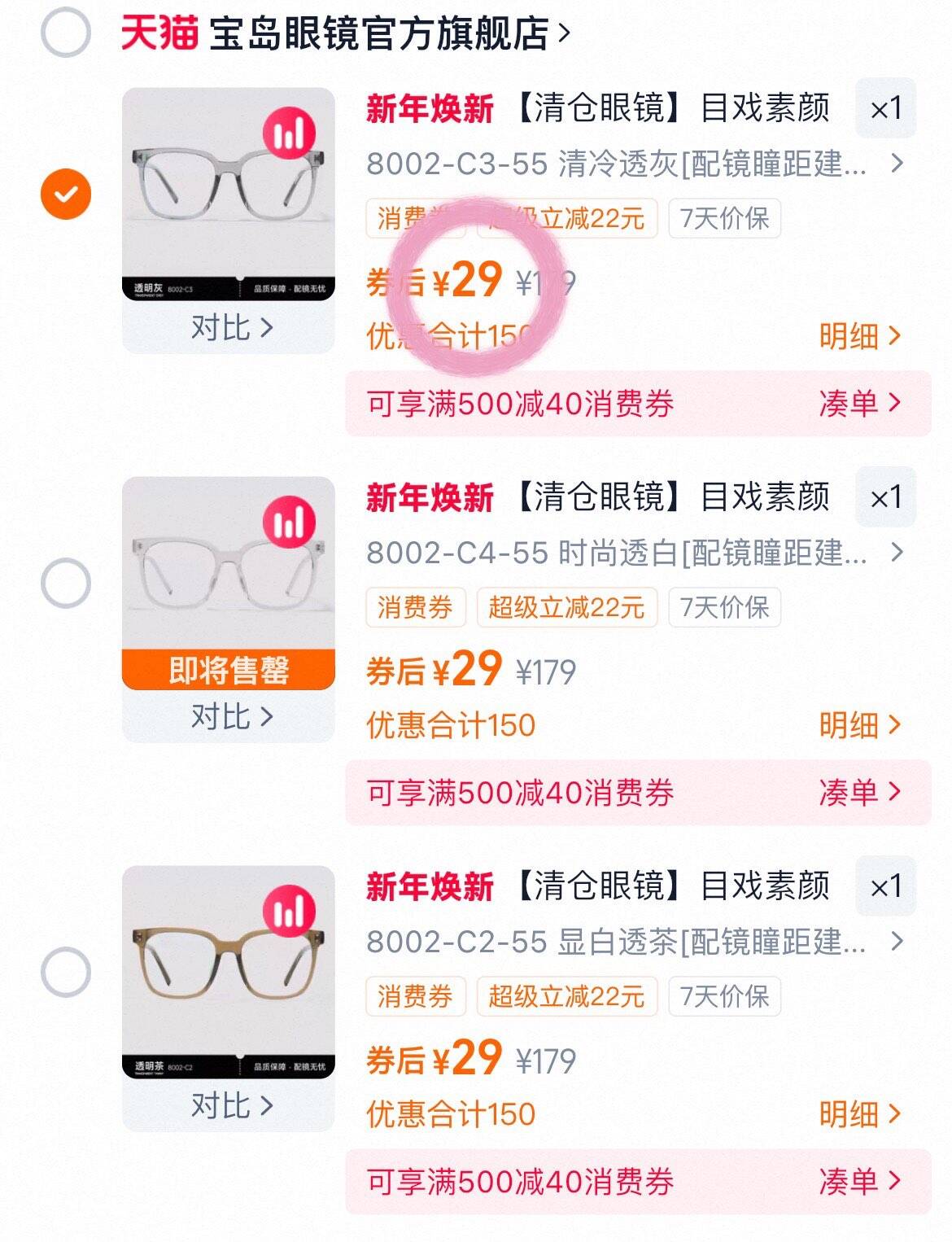Open the 清冷透灰 glasses product image
The image size is (952, 1242).
(229, 195)
